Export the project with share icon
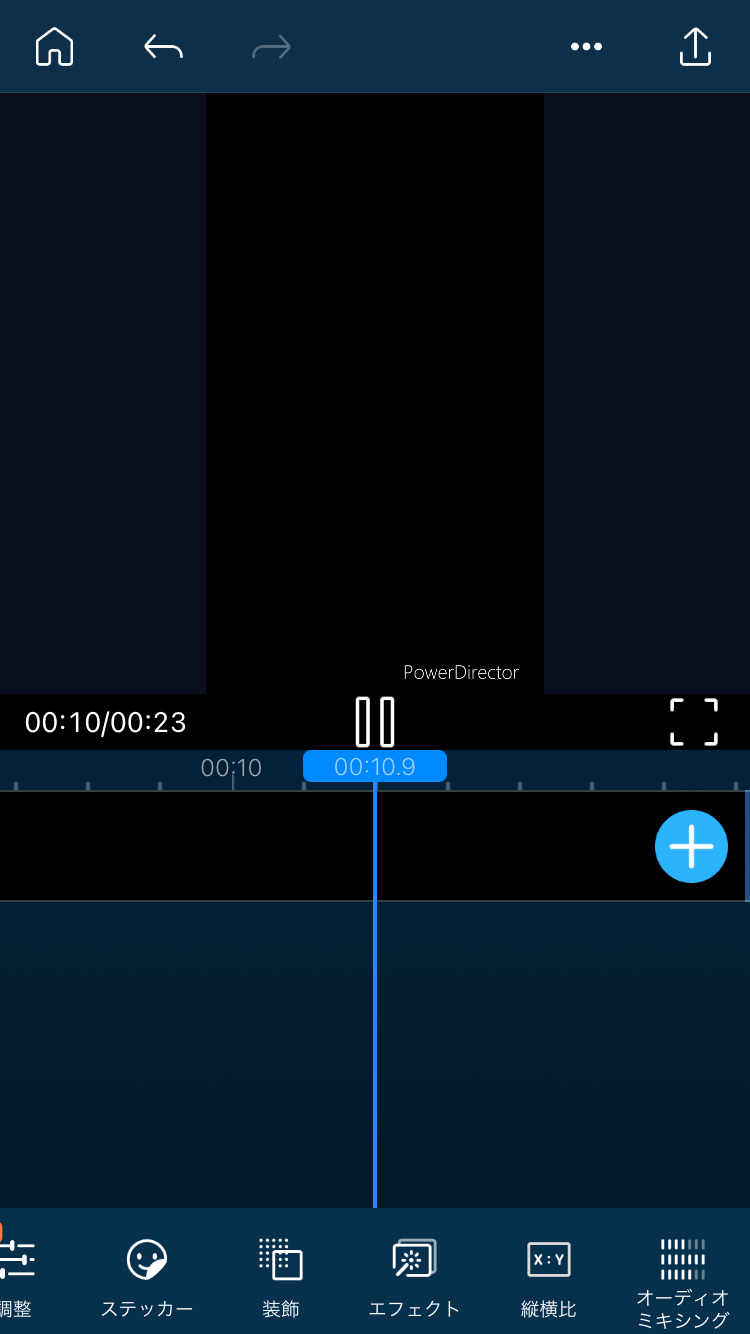This screenshot has height=1334, width=750. click(x=695, y=47)
